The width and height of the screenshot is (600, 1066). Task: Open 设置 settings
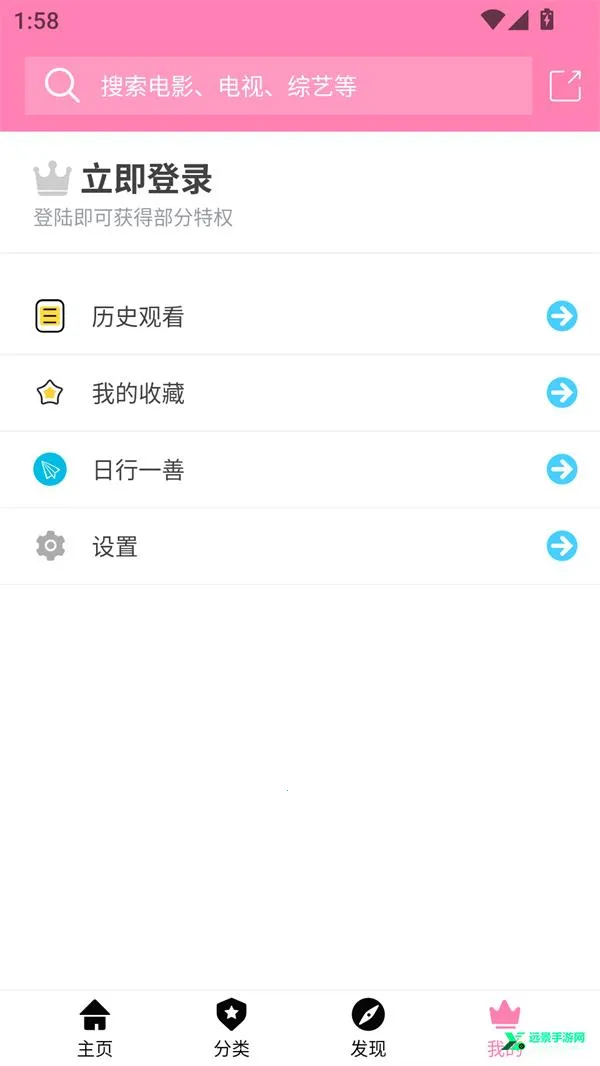pos(300,546)
